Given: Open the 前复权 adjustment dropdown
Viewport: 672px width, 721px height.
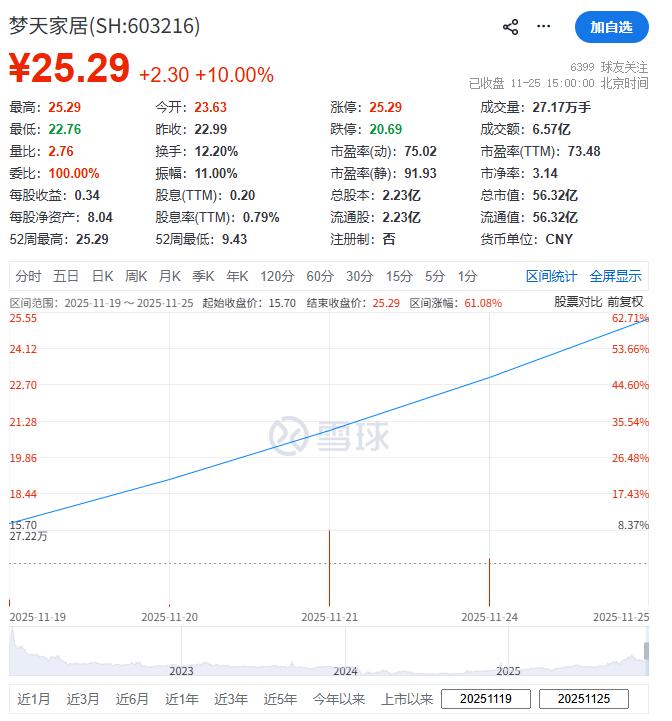Looking at the screenshot, I should pyautogui.click(x=626, y=301).
